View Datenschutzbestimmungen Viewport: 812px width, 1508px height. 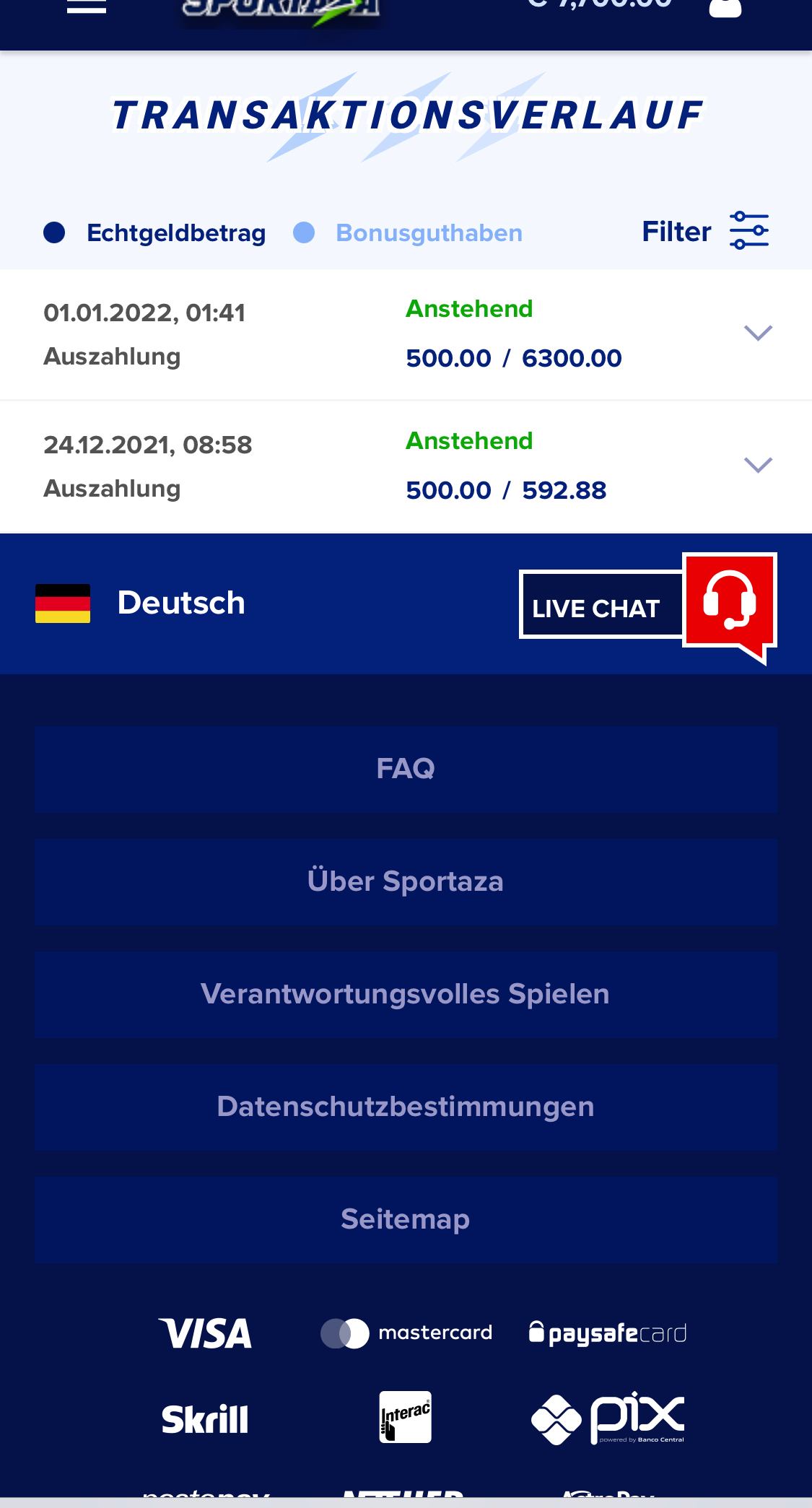[x=406, y=1107]
